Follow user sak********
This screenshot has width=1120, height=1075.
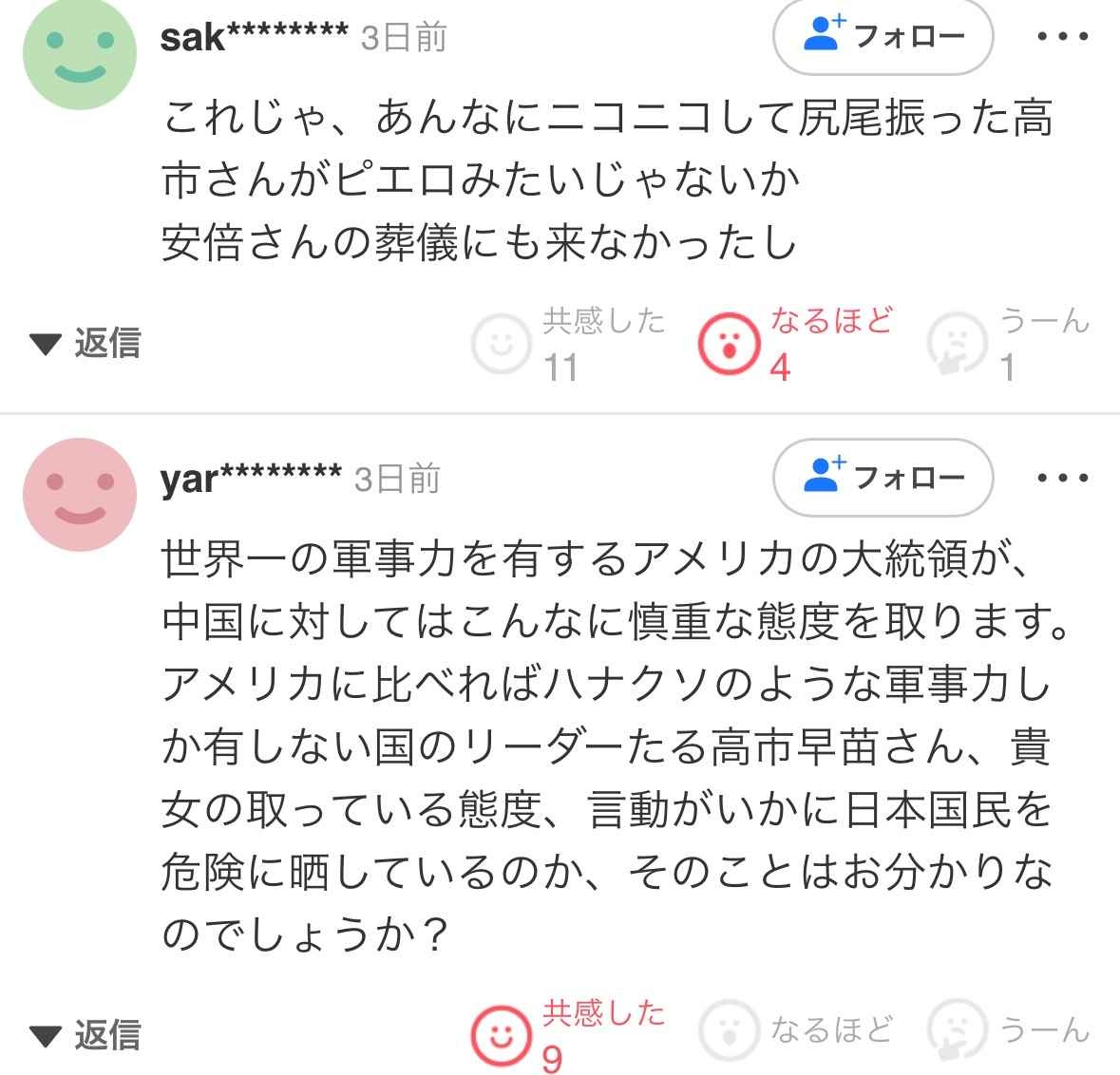tap(883, 37)
